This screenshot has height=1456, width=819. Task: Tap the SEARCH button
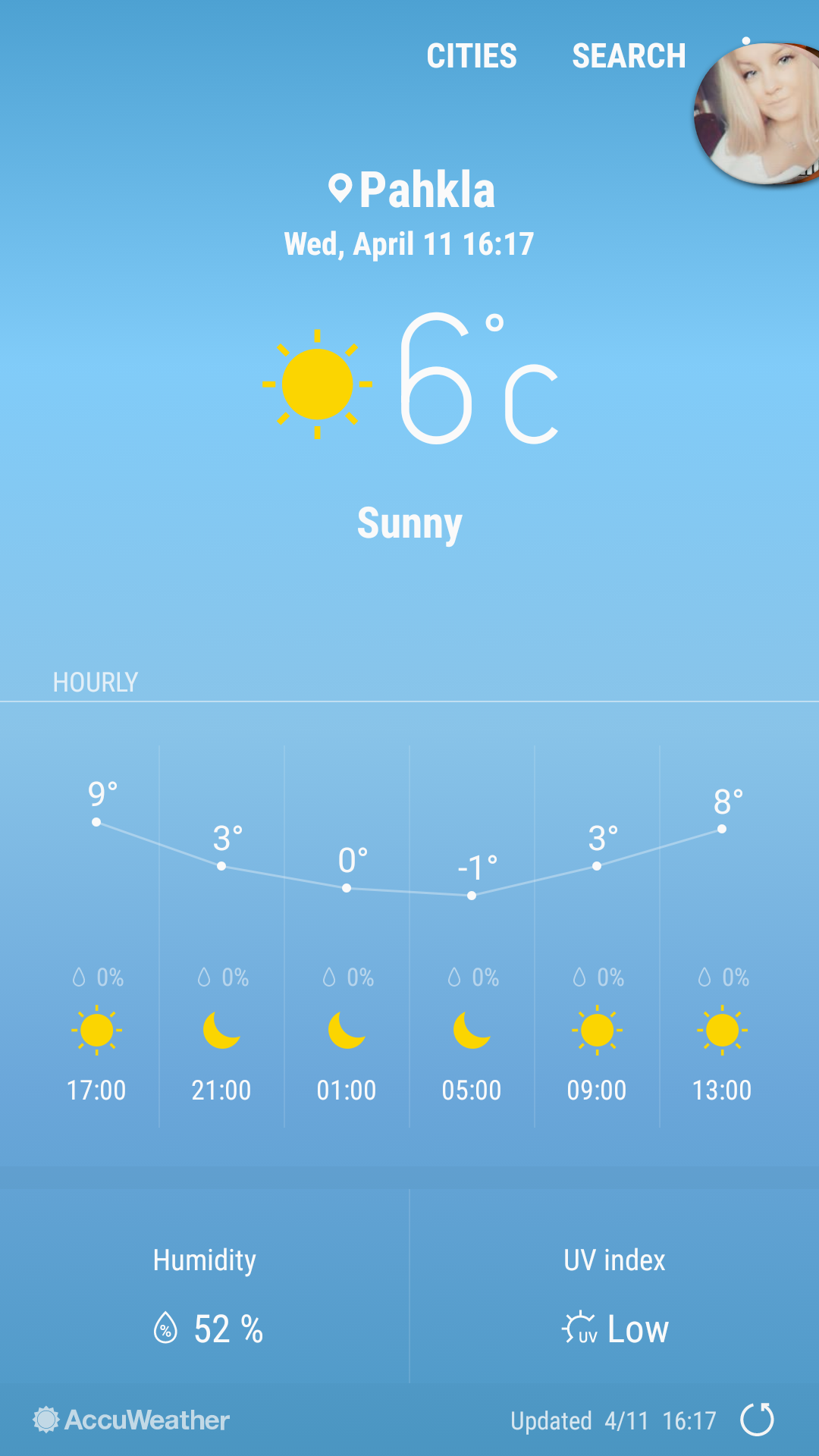click(629, 56)
